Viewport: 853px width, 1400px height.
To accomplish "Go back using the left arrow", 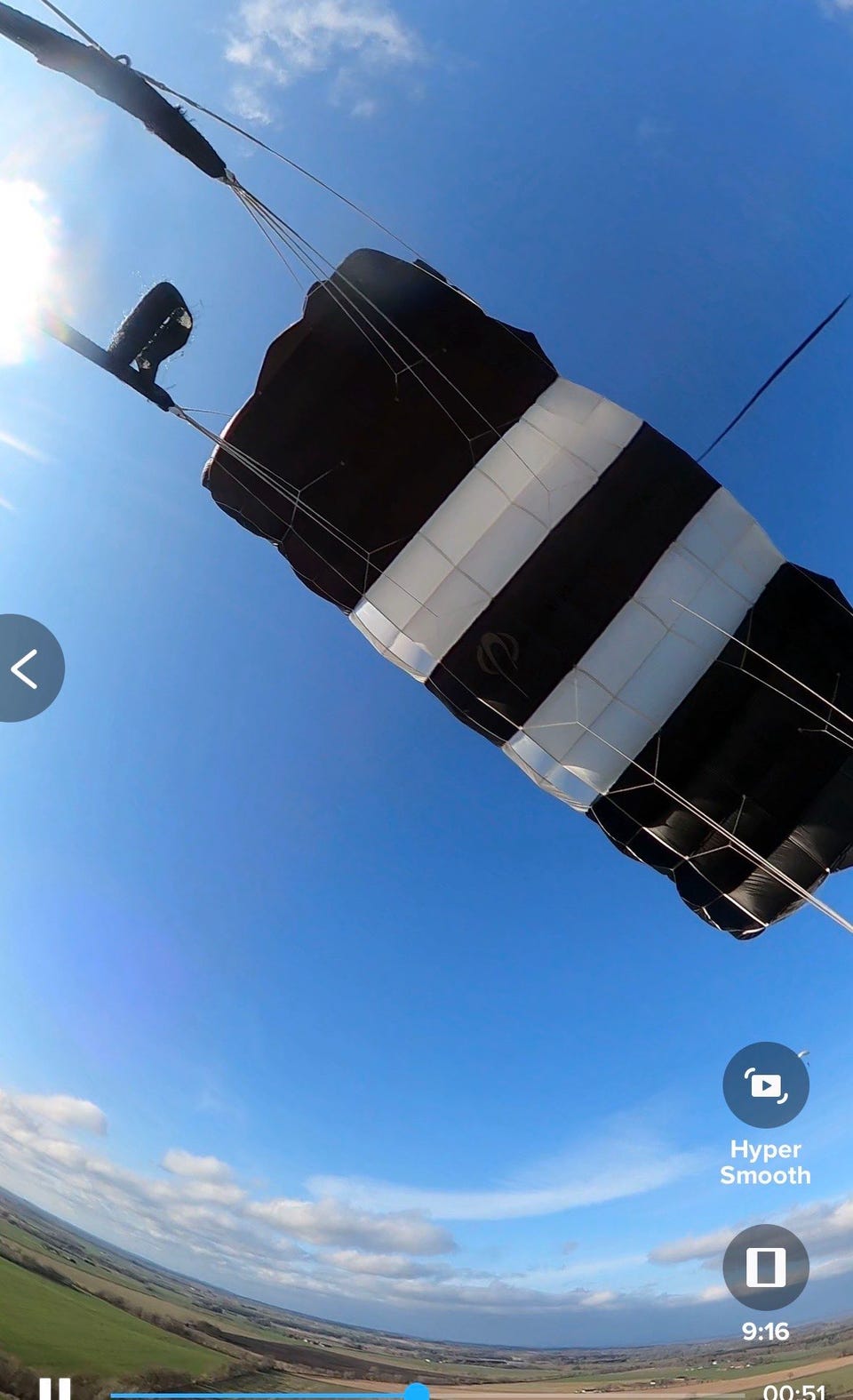I will (x=27, y=668).
